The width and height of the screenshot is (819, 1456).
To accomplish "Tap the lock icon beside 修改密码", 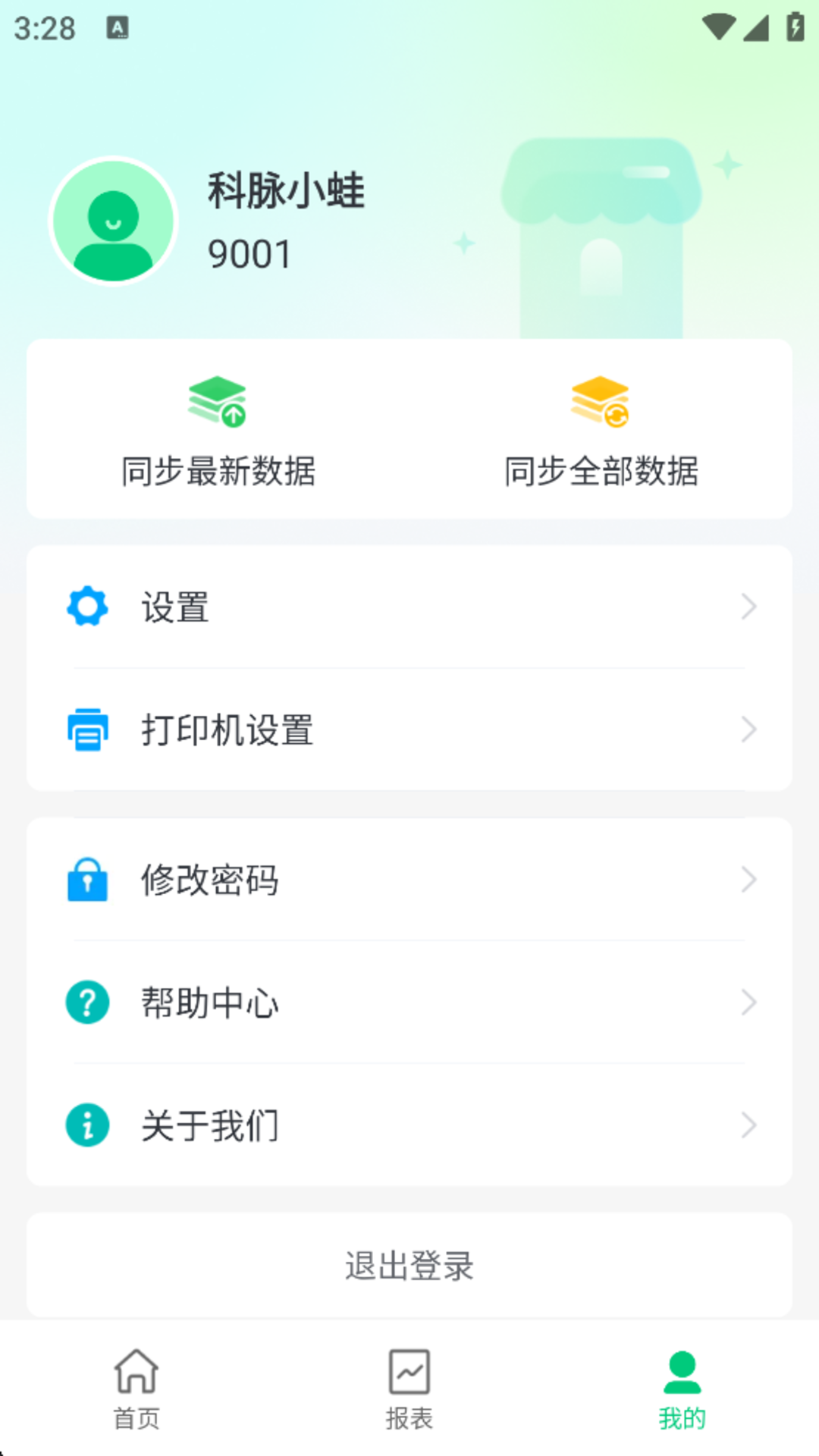I will coord(86,880).
